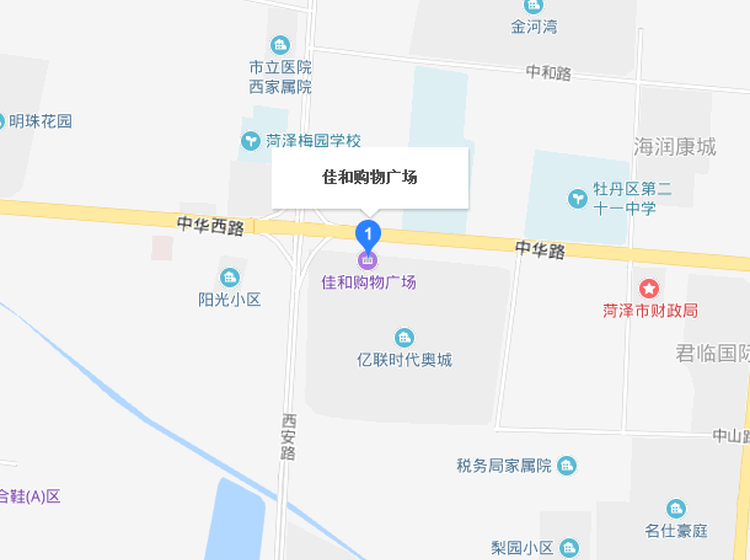The width and height of the screenshot is (750, 560).
Task: Open the 菏泽市财政局 red star marker
Action: click(x=650, y=289)
